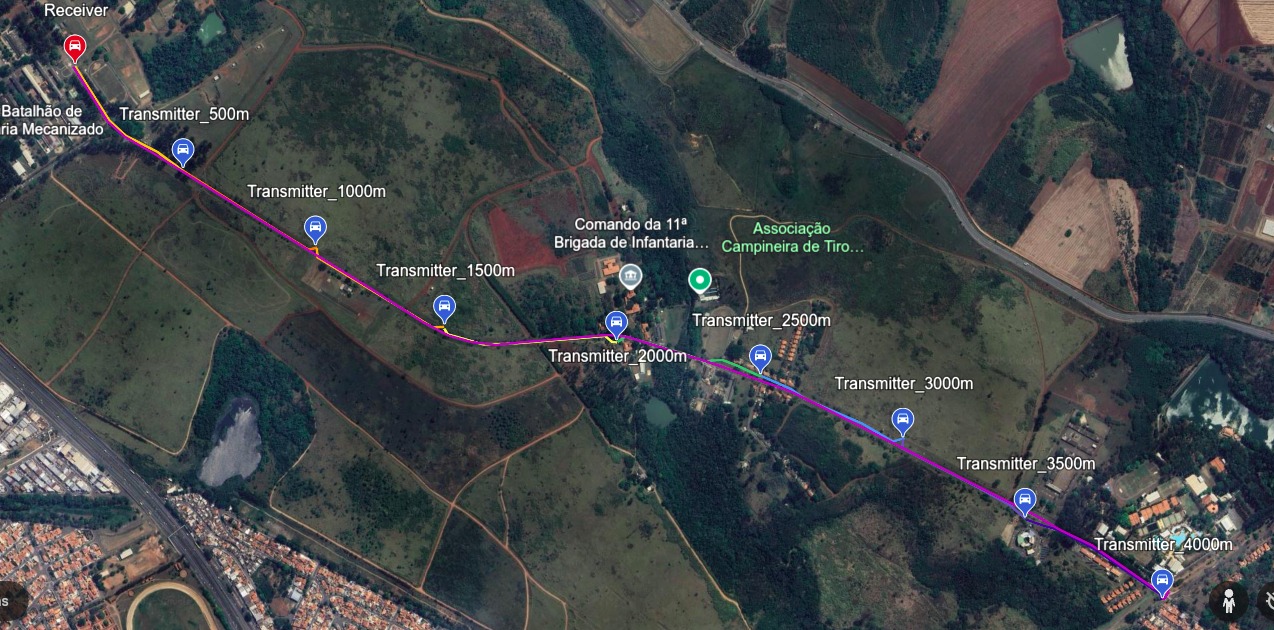Tap the green Associação Campineira de Tiro pin
This screenshot has height=630, width=1274.
pyautogui.click(x=700, y=280)
